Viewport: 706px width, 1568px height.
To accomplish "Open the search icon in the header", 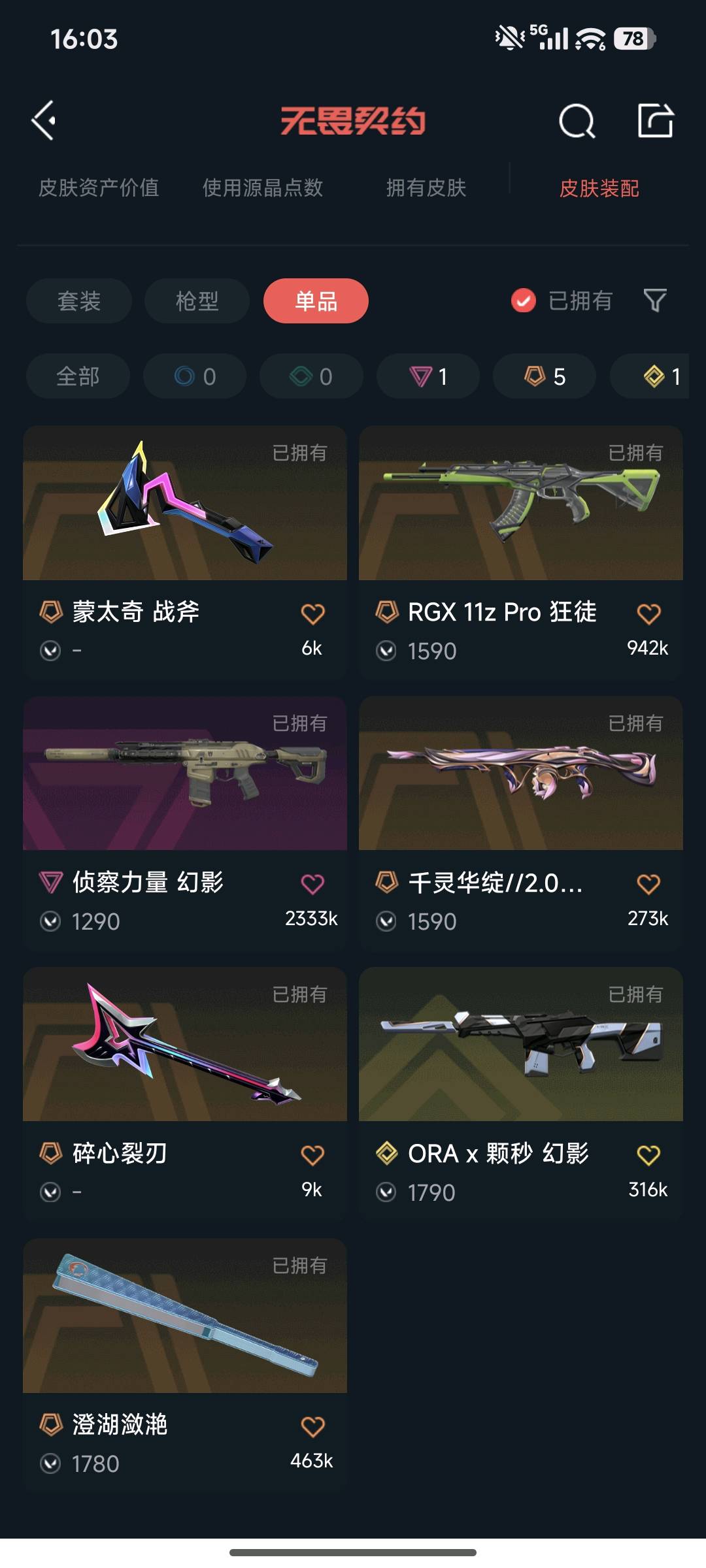I will [x=577, y=122].
